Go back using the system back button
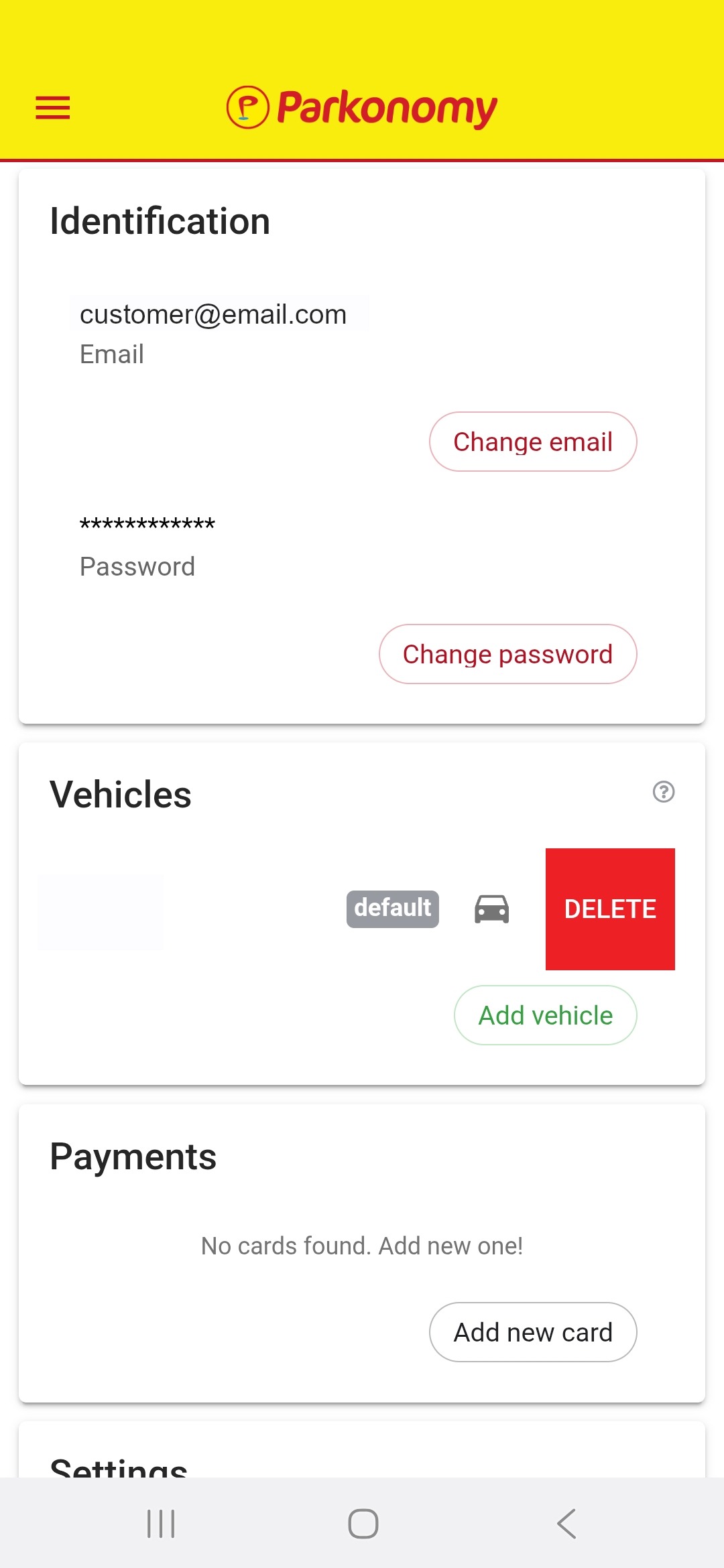The image size is (724, 1568). coord(566,1523)
